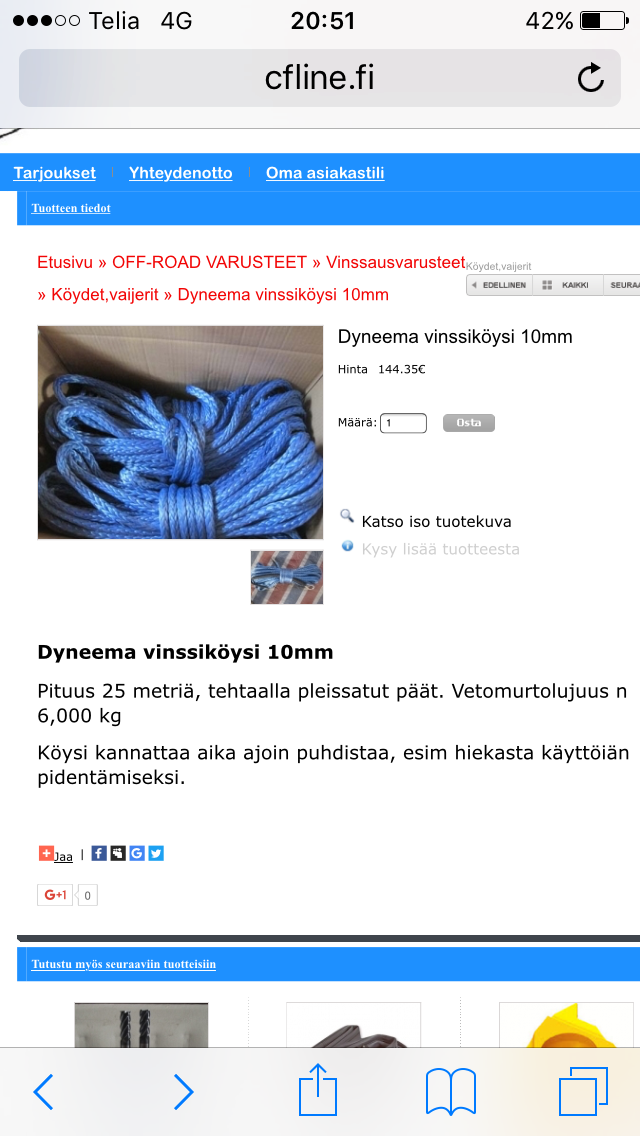This screenshot has height=1136, width=640.
Task: Open large product image via Katso iso tuotekuva
Action: tap(436, 522)
